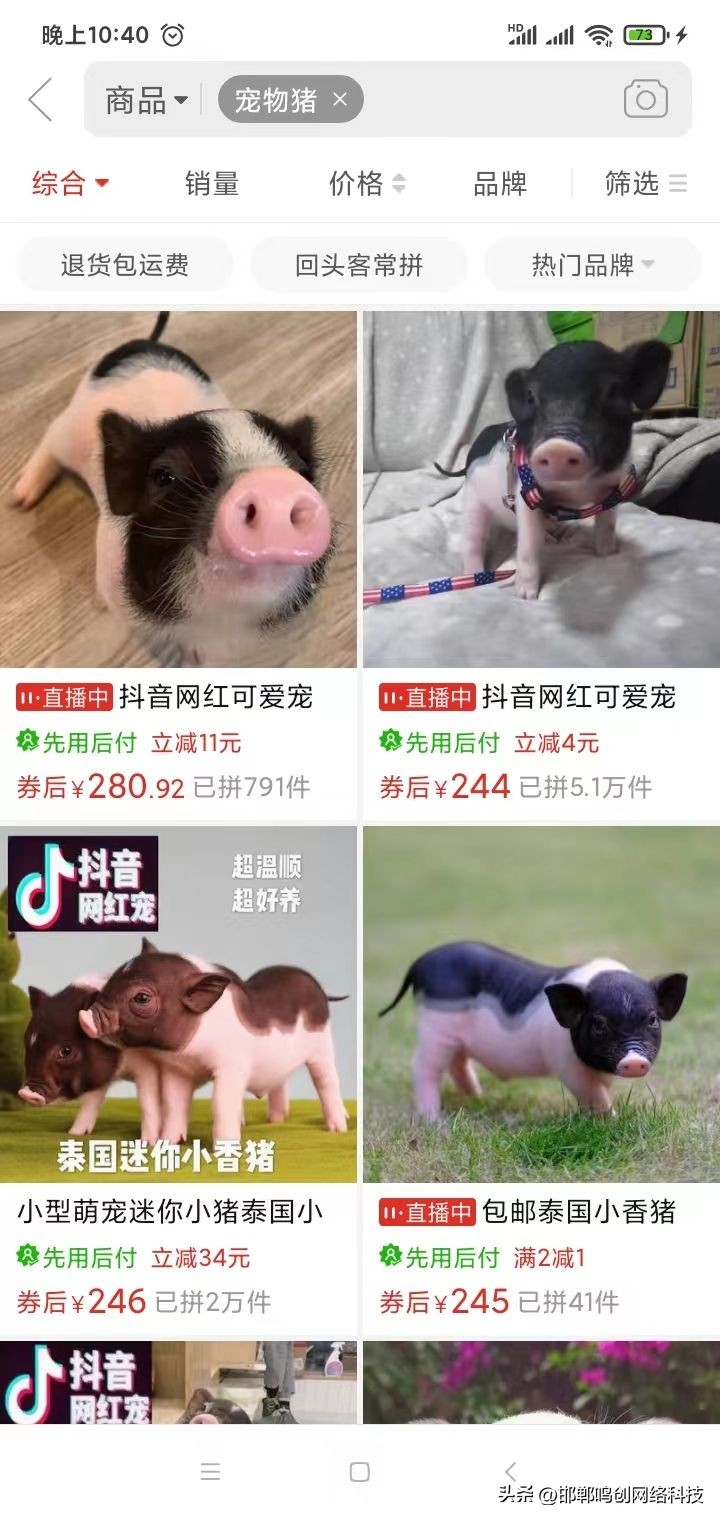Tap the 直播中 badge on 包邮泰国小香猪
Screen dimensions: 720x1520
click(425, 1211)
